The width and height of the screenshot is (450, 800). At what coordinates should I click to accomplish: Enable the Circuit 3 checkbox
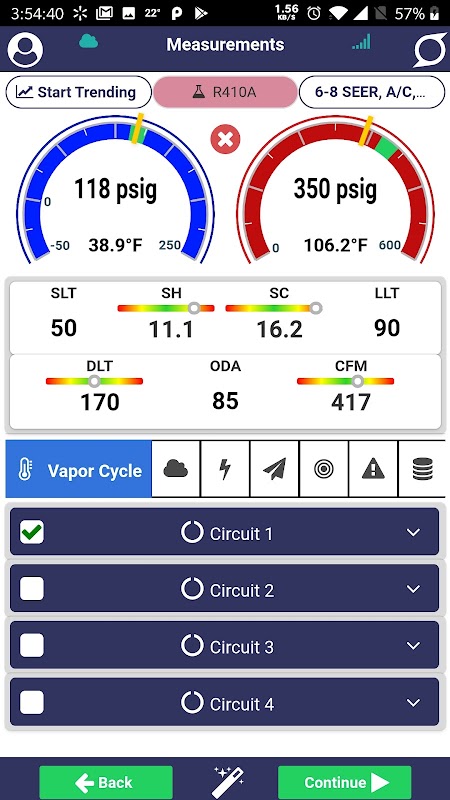(x=32, y=645)
